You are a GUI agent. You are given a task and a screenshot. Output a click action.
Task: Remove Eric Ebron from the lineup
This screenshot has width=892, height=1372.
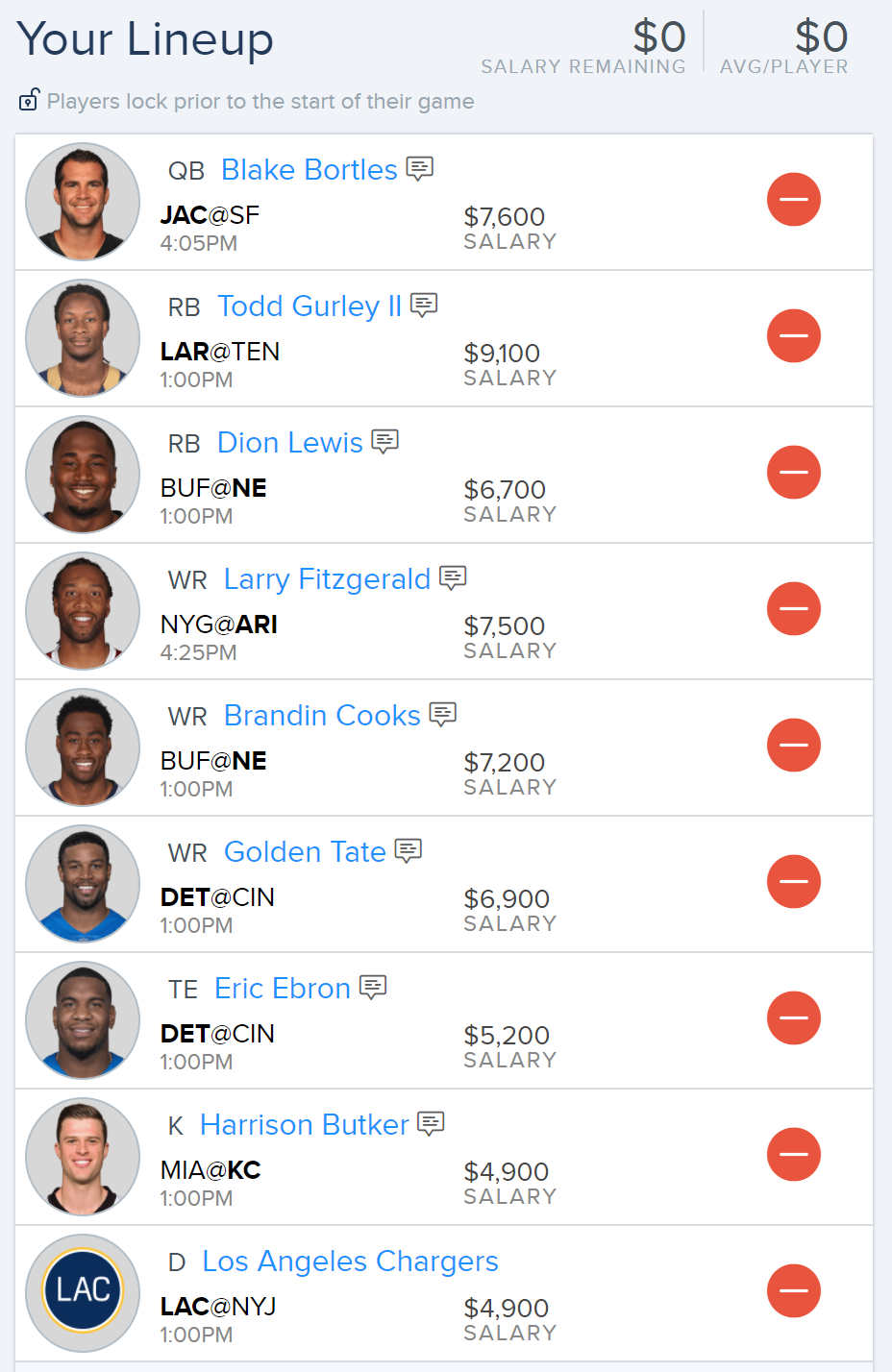pyautogui.click(x=793, y=1018)
